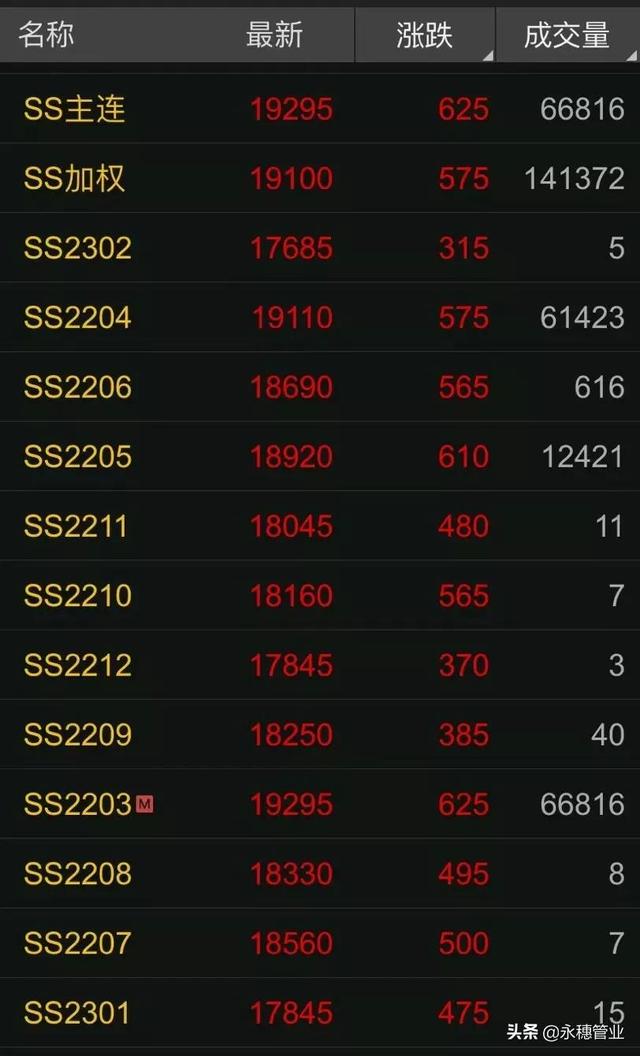Sort the list by 涨跌 column
The image size is (640, 1056).
pos(424,35)
